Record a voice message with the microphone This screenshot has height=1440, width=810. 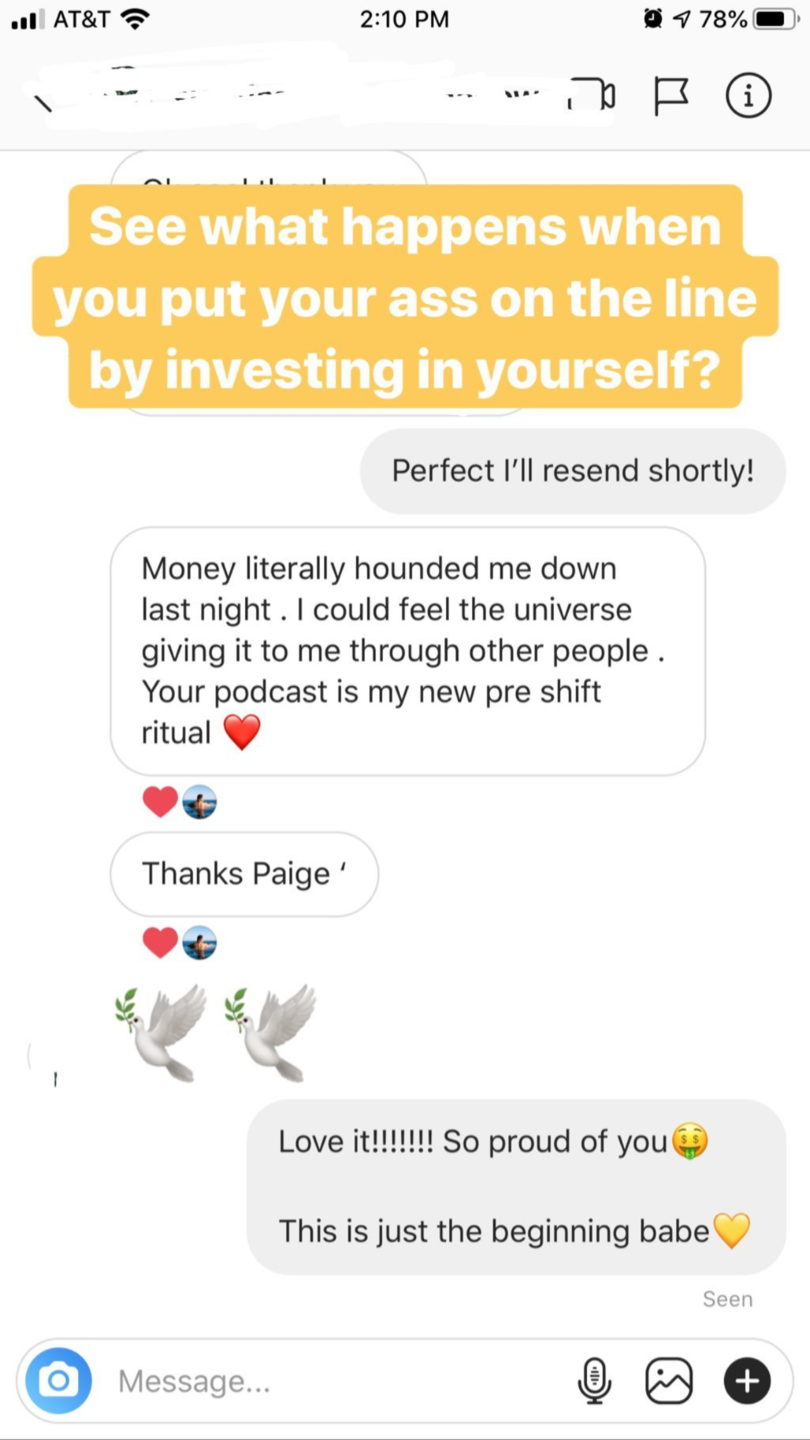[594, 1381]
